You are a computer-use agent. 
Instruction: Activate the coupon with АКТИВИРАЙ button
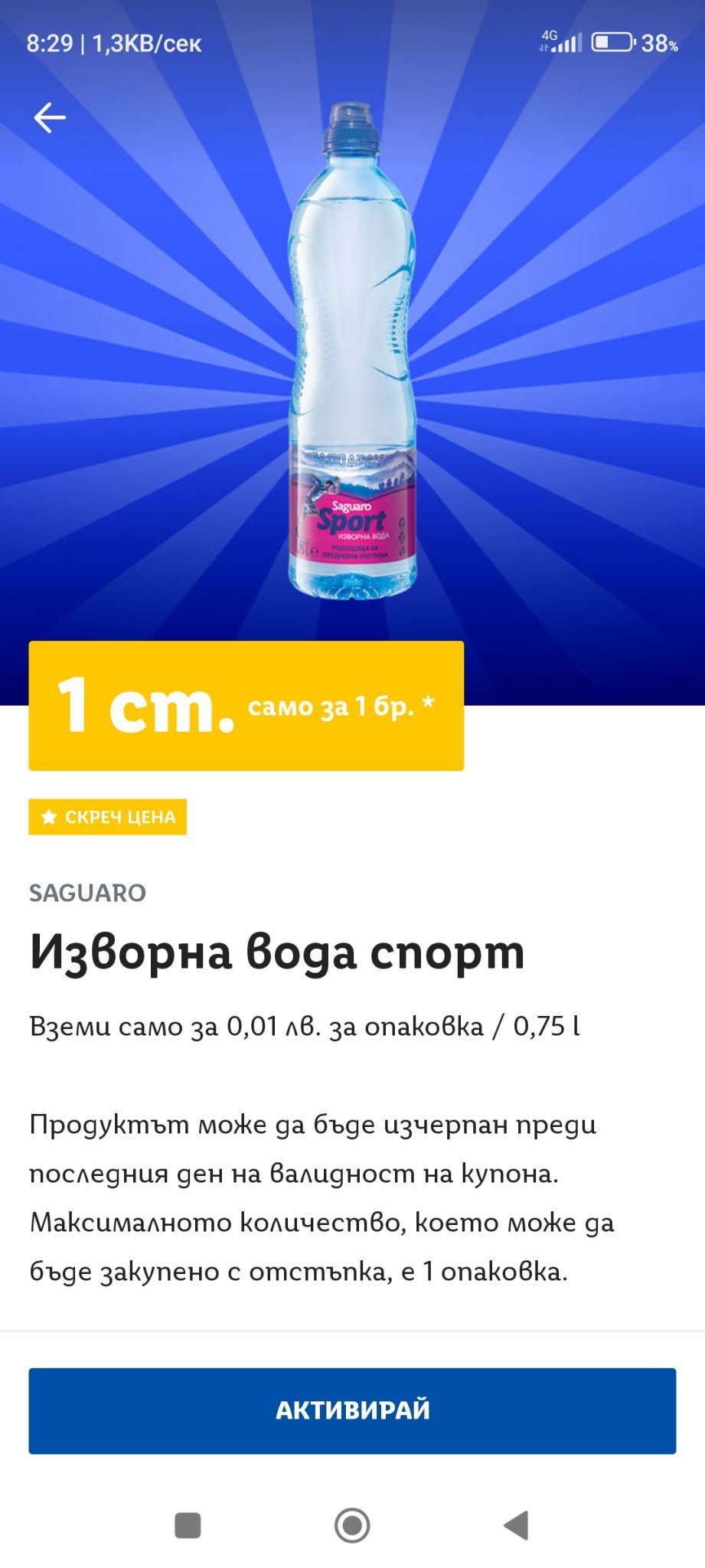(x=352, y=1410)
